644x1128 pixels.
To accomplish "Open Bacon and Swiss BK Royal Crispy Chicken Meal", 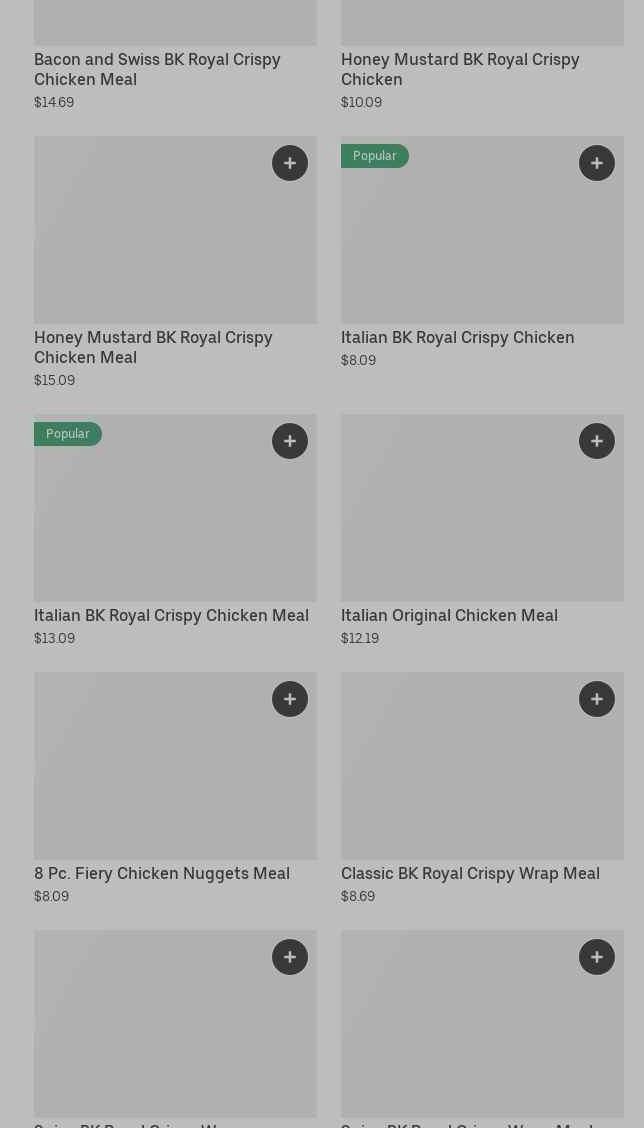I will point(157,69).
